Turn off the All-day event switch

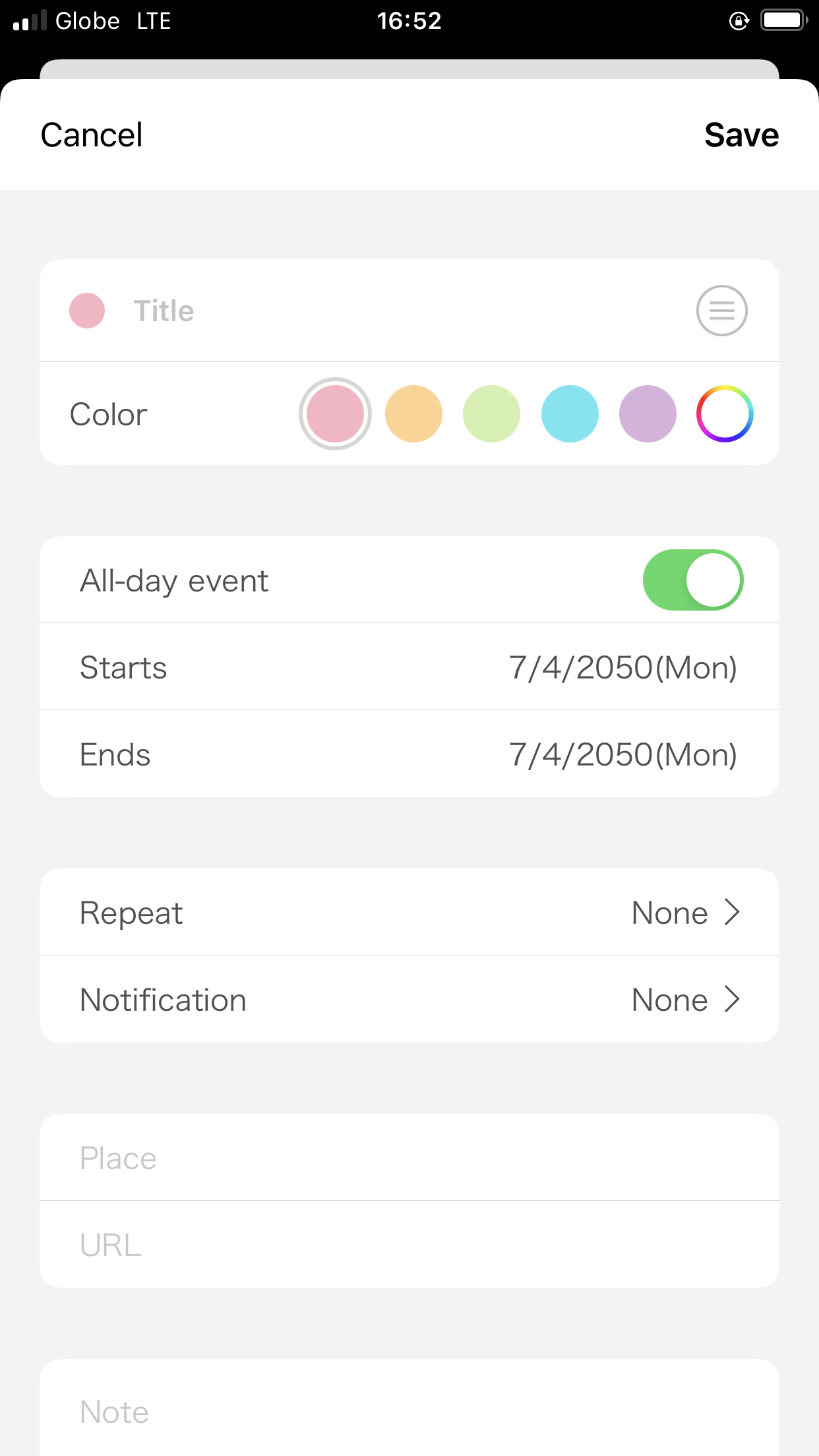tap(692, 580)
